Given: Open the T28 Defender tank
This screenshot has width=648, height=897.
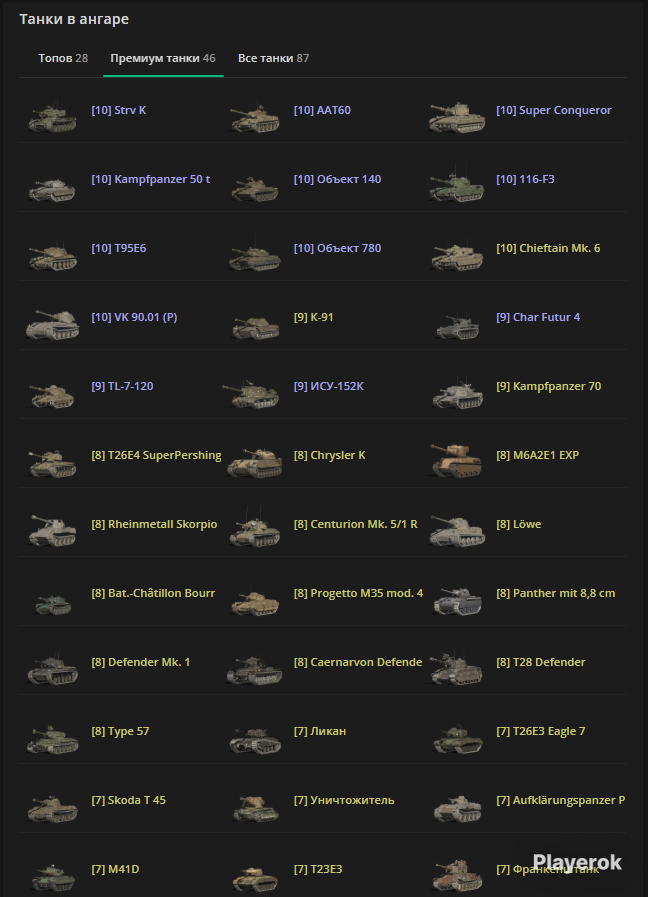Looking at the screenshot, I should click(x=540, y=662).
